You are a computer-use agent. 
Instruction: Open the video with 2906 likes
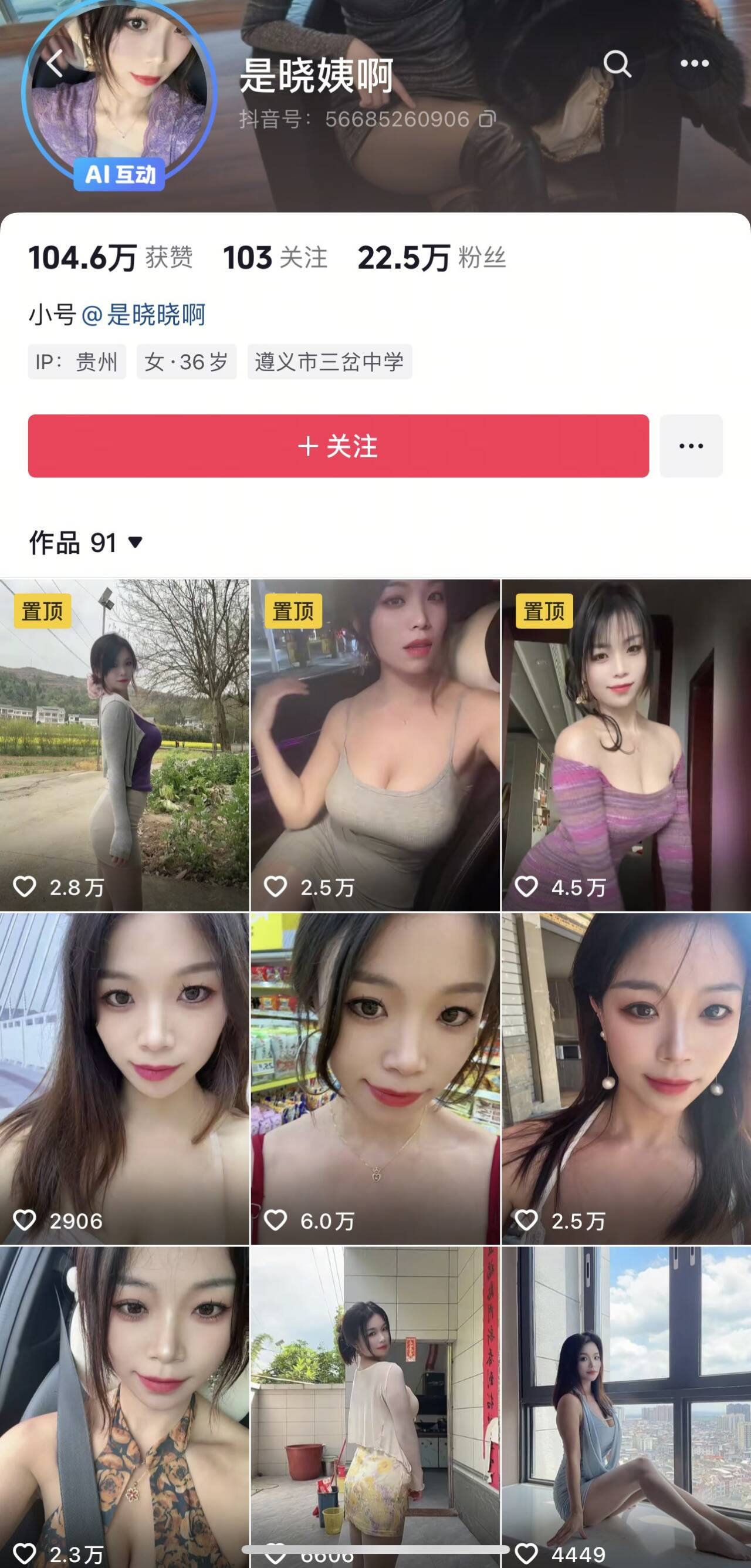[124, 1077]
